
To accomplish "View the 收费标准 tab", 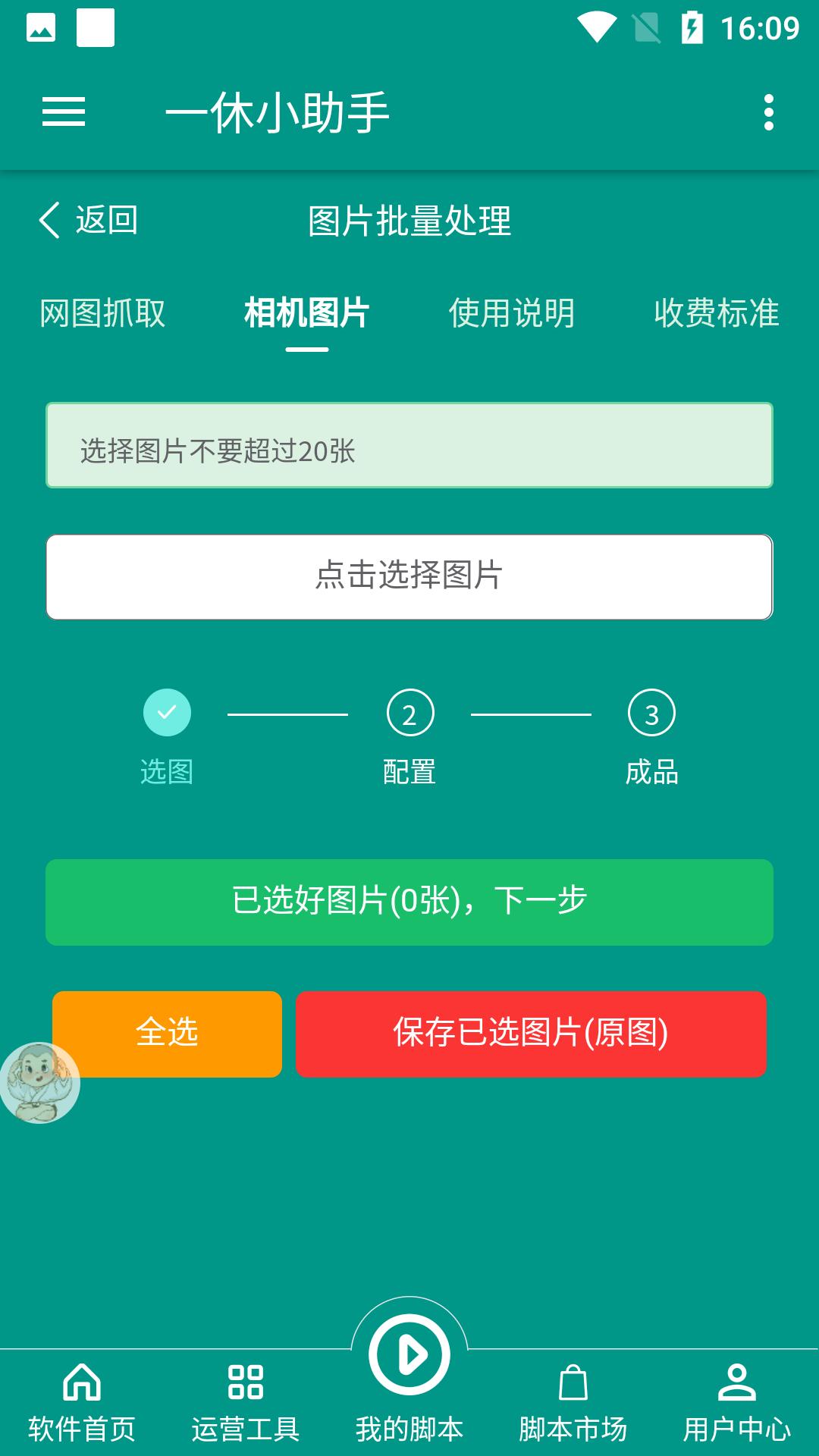I will click(716, 313).
